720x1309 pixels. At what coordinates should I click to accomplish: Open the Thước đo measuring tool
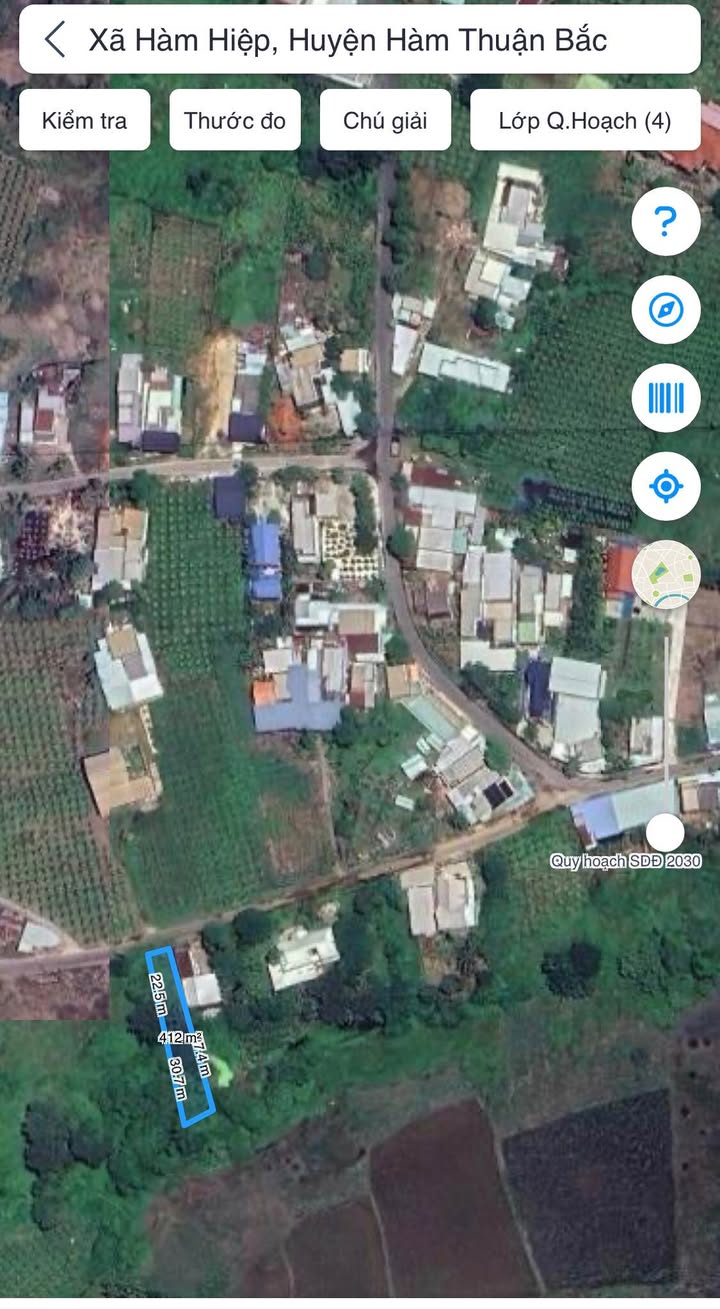tap(235, 121)
